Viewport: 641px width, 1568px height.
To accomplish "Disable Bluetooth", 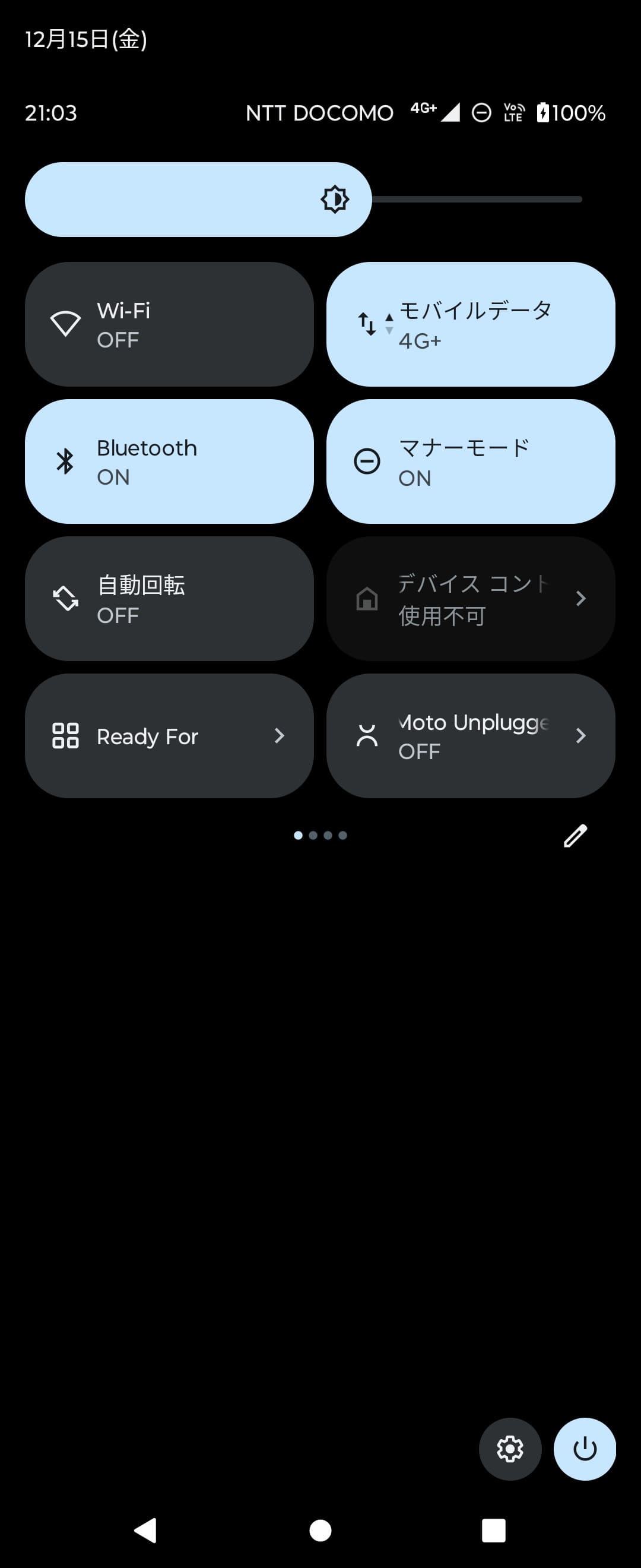I will [169, 461].
